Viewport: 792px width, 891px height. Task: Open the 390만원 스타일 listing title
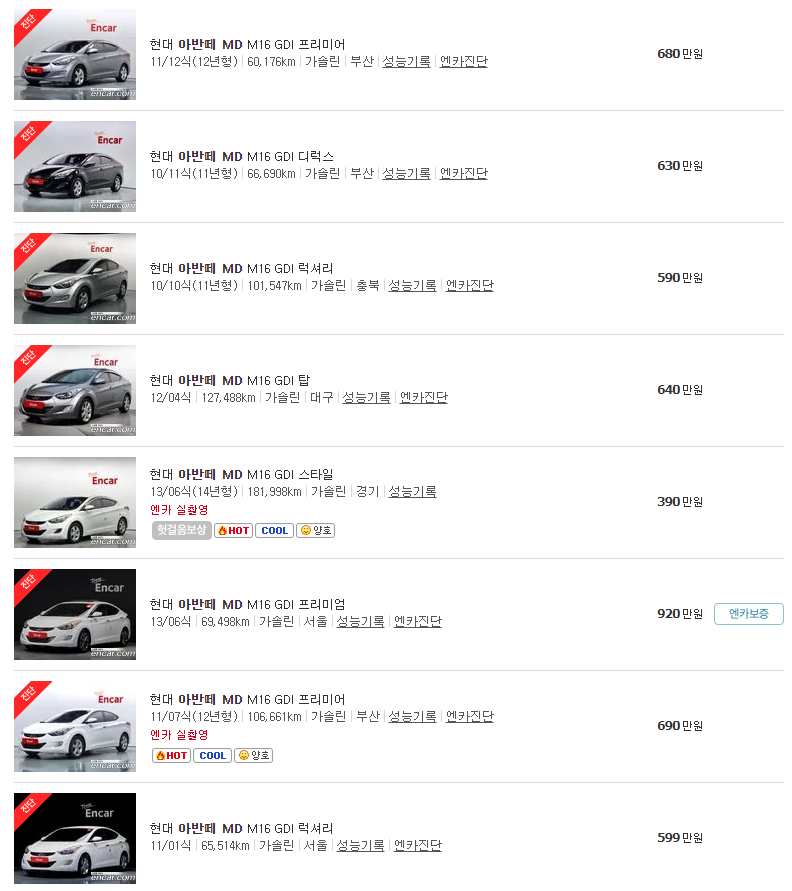(x=241, y=474)
